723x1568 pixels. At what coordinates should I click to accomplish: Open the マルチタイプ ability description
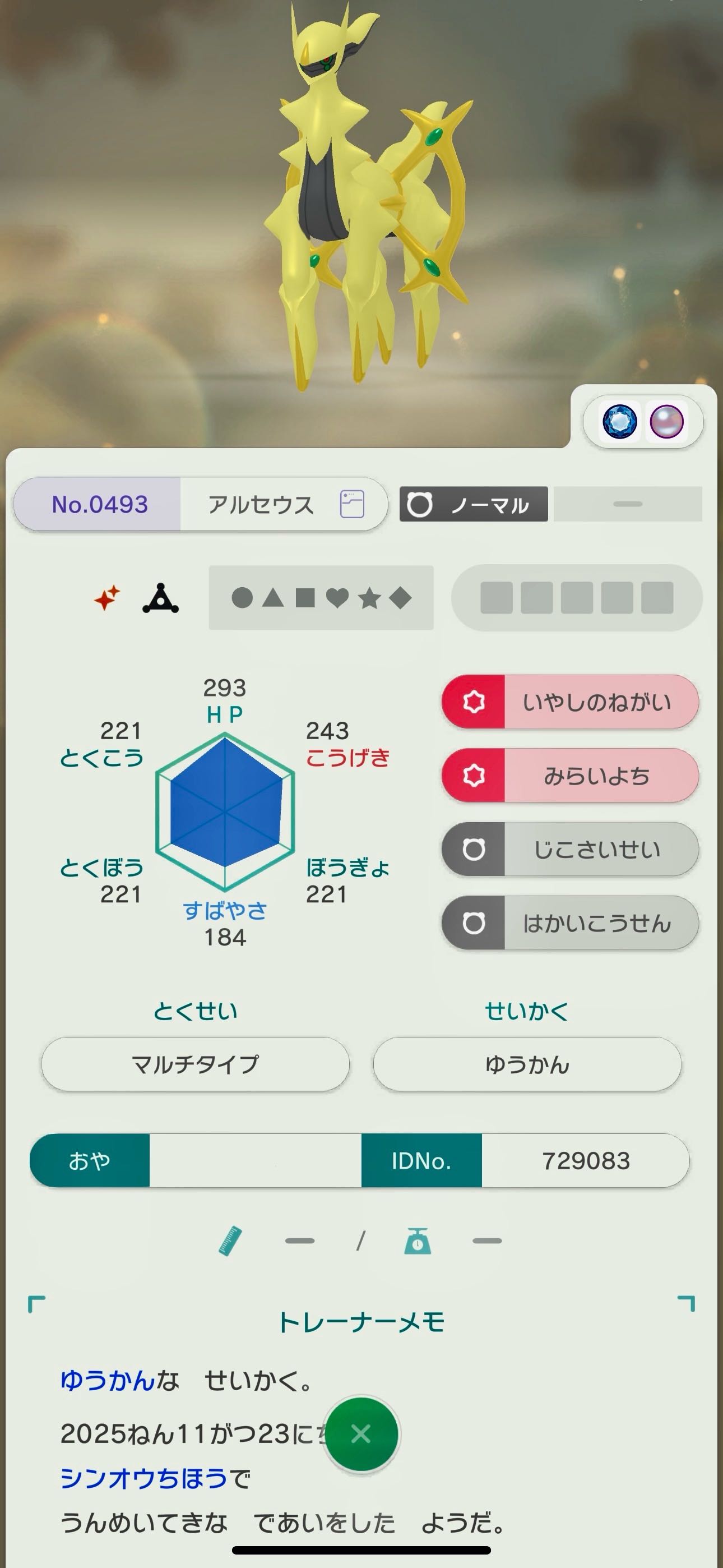click(x=196, y=1064)
